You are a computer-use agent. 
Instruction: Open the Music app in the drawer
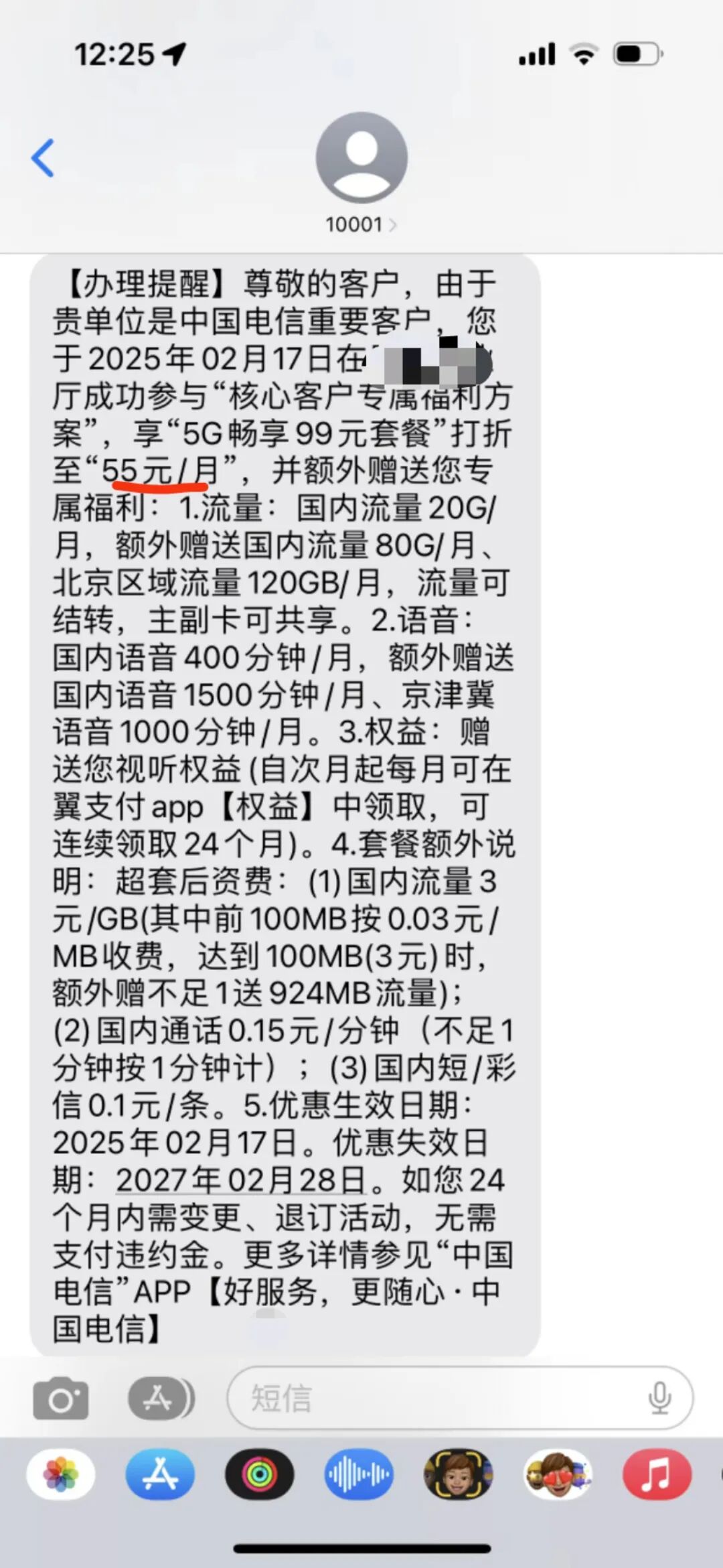click(x=657, y=1474)
